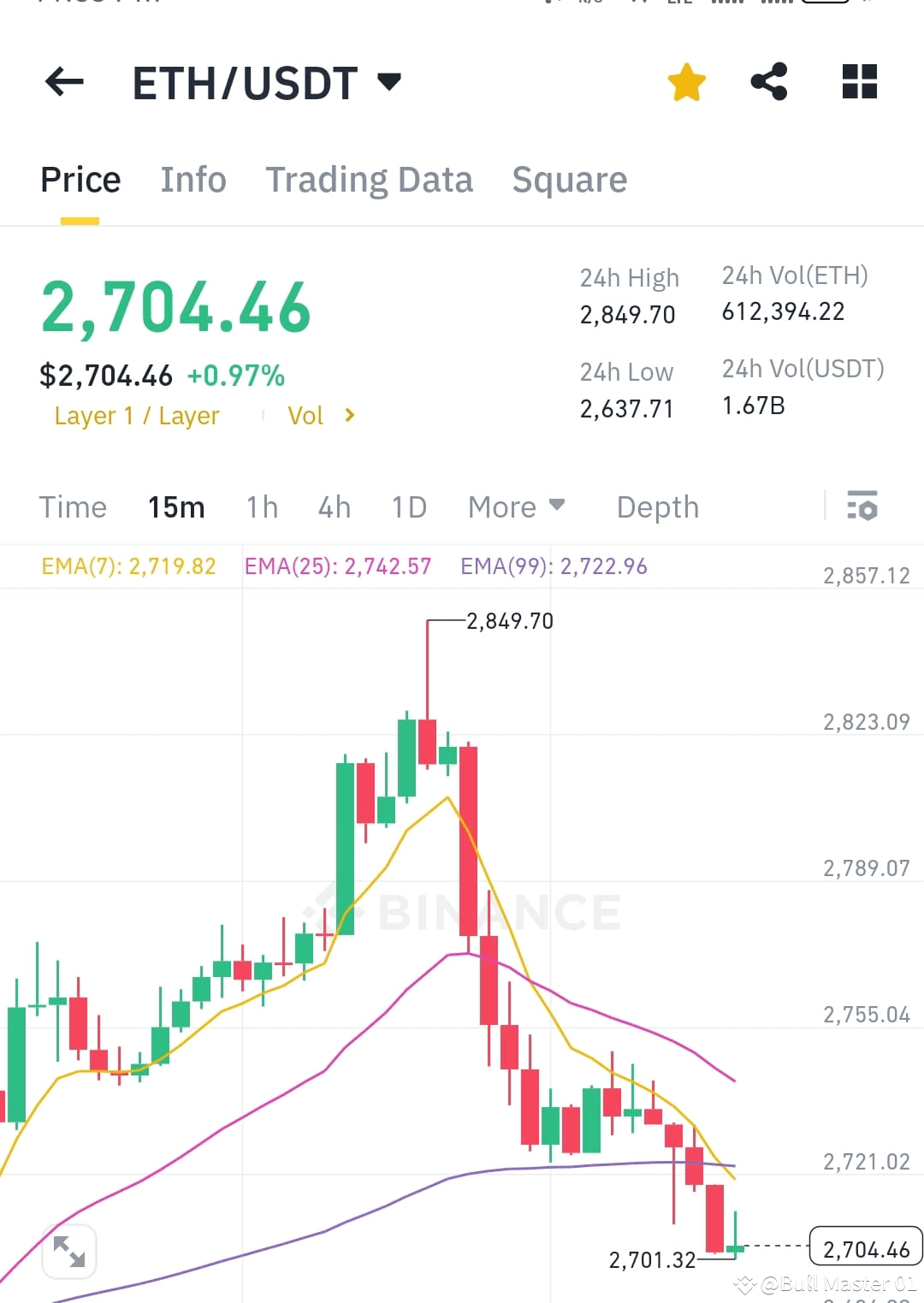Open the share options for ETH/USDT

click(769, 80)
